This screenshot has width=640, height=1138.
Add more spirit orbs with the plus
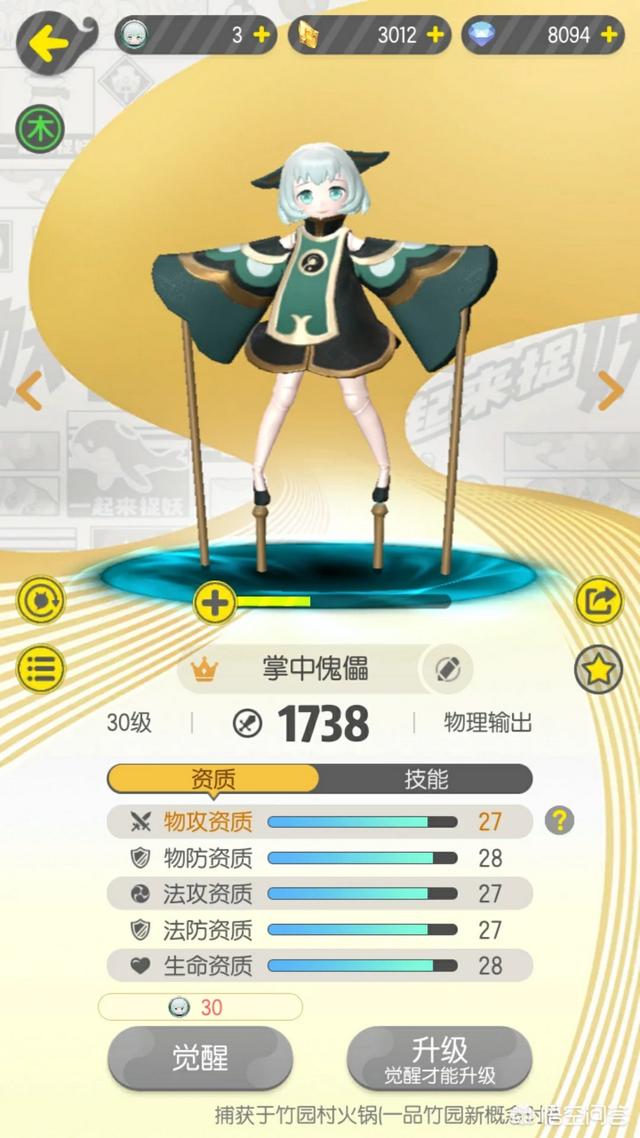click(262, 35)
